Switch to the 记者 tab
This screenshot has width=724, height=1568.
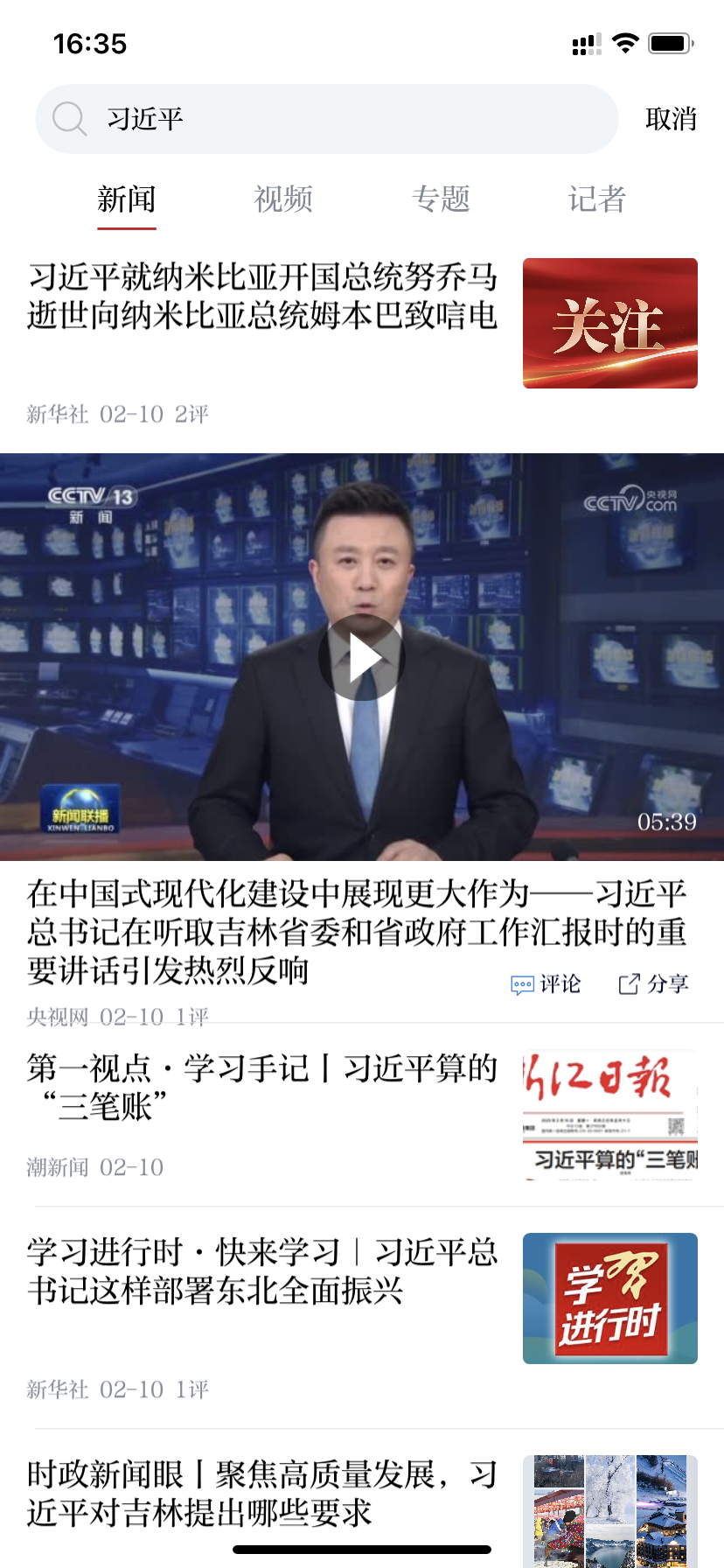597,199
